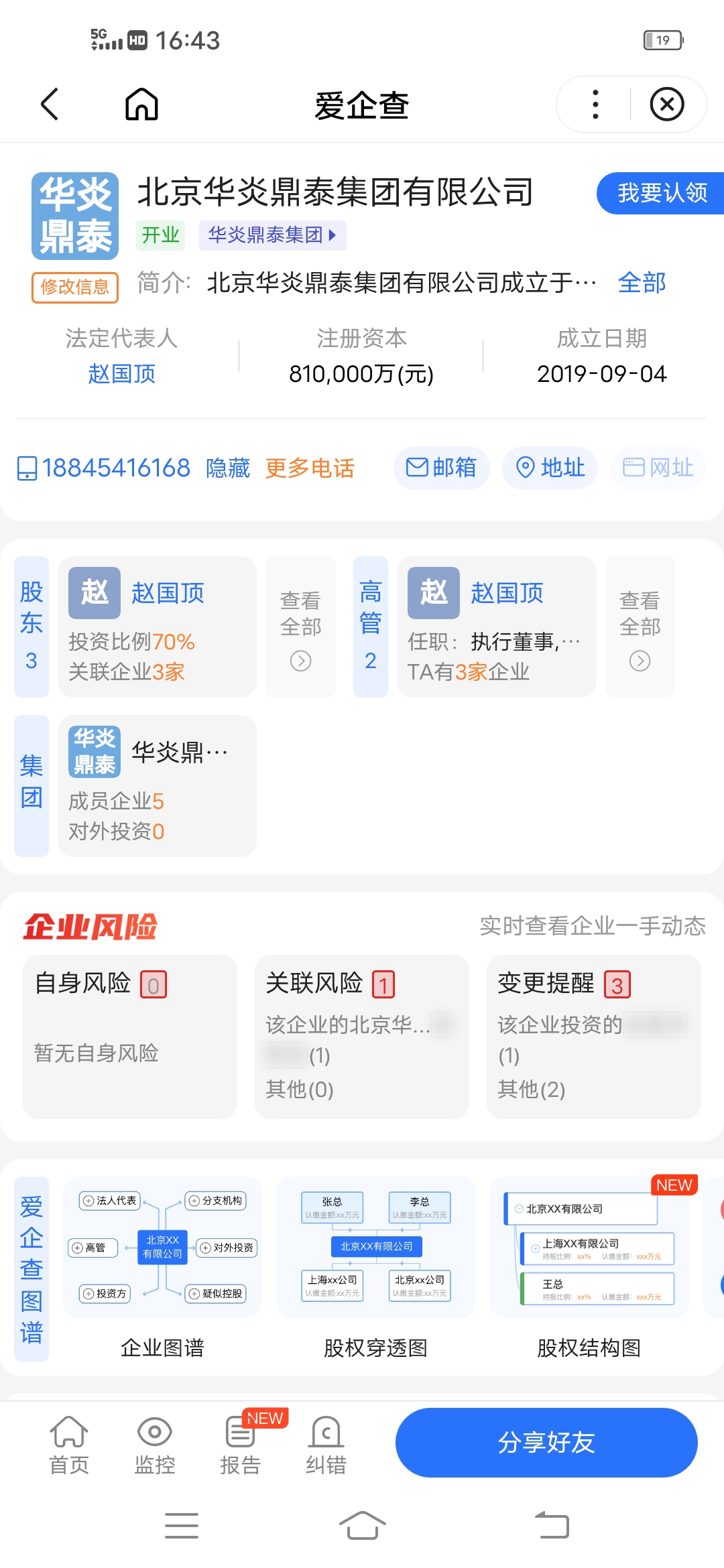
Task: Close the mini program with the X
Action: pos(667,105)
